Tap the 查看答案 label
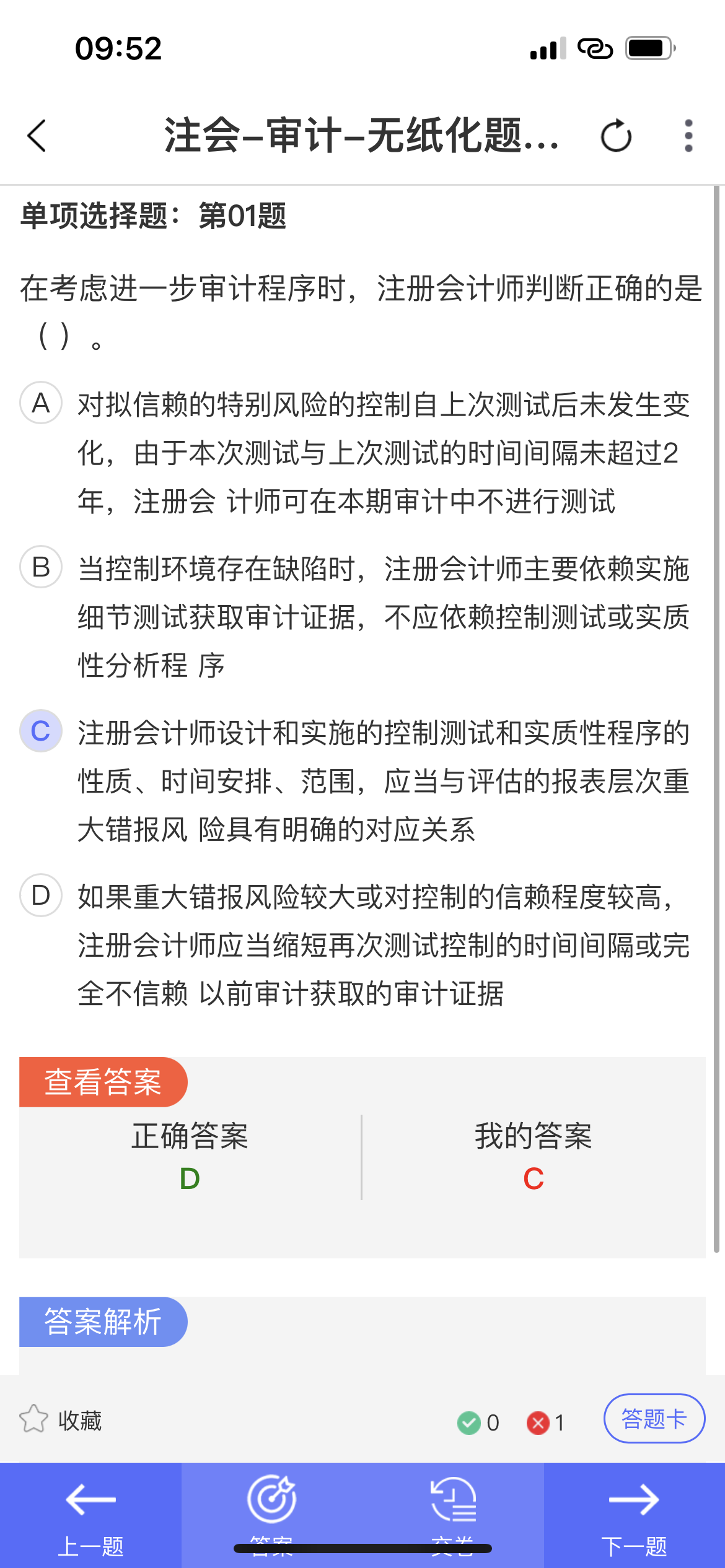This screenshot has width=725, height=1568. pyautogui.click(x=103, y=1082)
